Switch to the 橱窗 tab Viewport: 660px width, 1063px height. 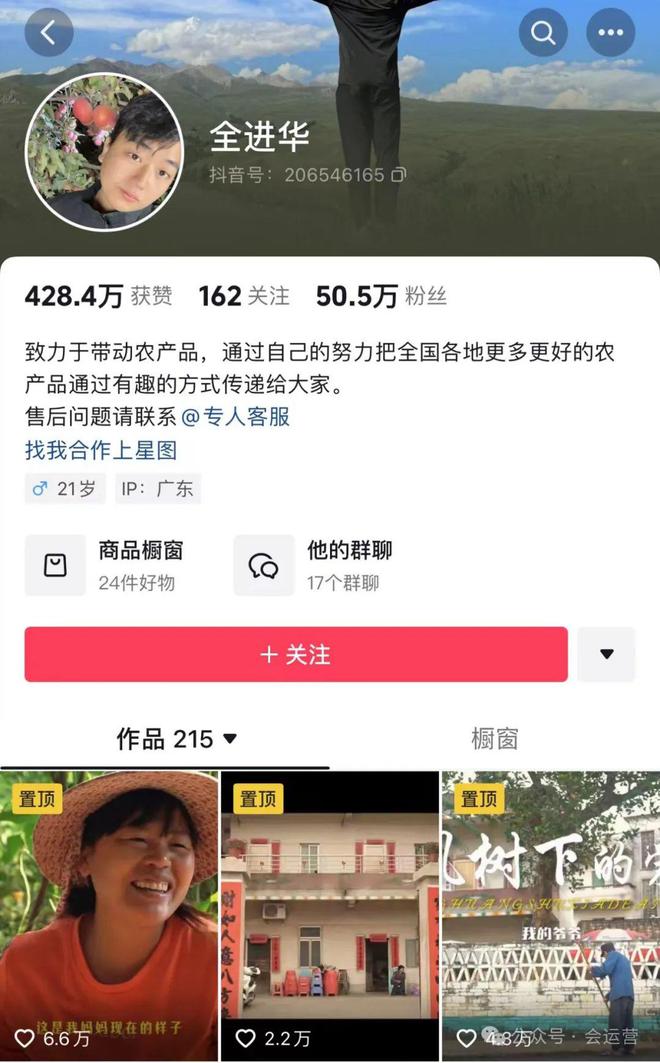495,739
